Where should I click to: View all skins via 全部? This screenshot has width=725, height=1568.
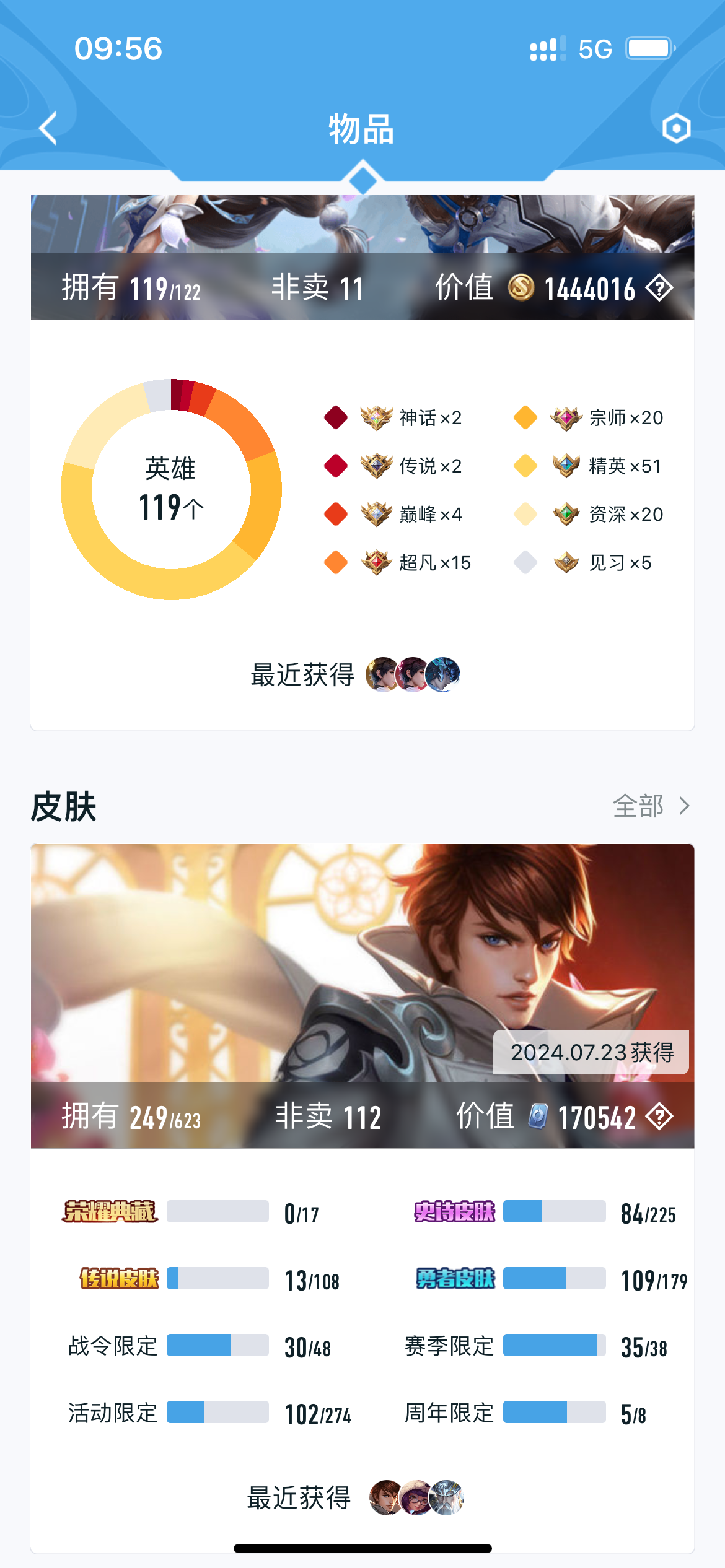(651, 806)
